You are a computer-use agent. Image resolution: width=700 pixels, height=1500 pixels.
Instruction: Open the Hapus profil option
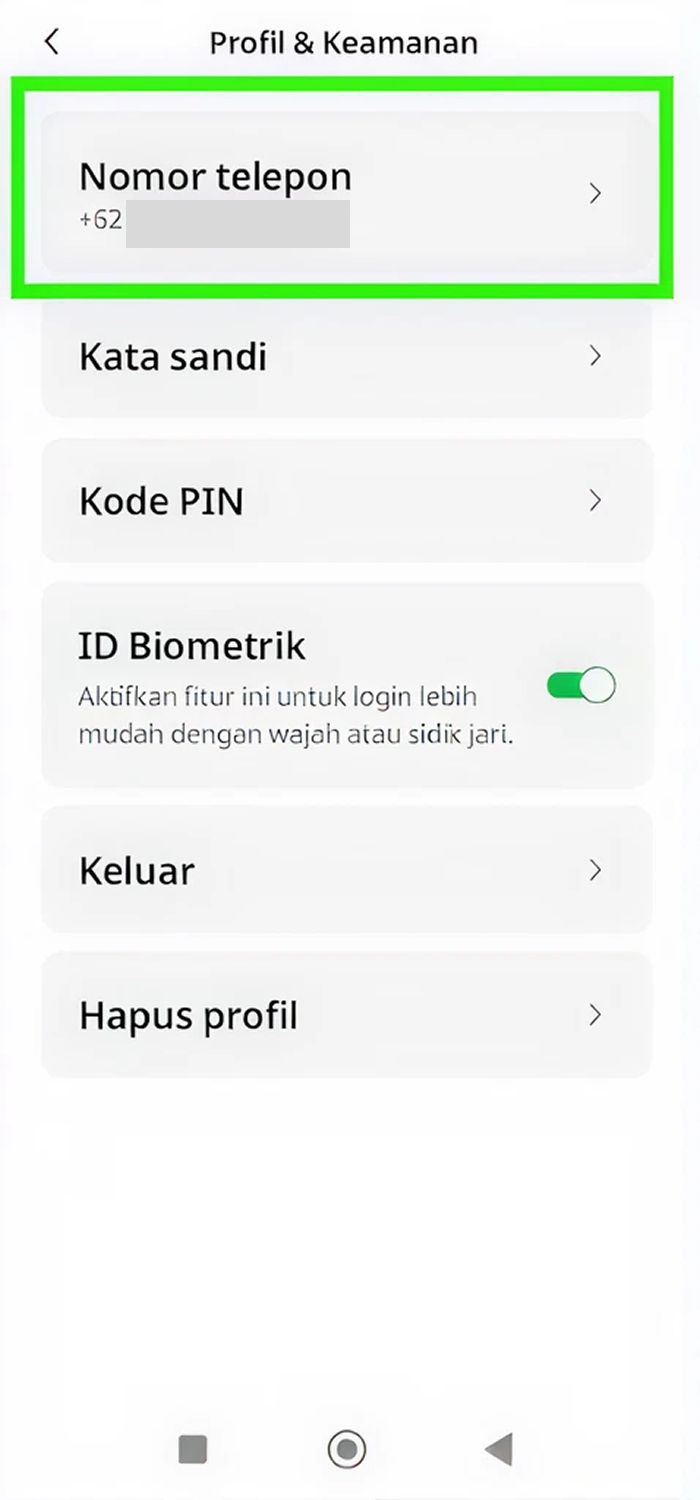point(346,1015)
